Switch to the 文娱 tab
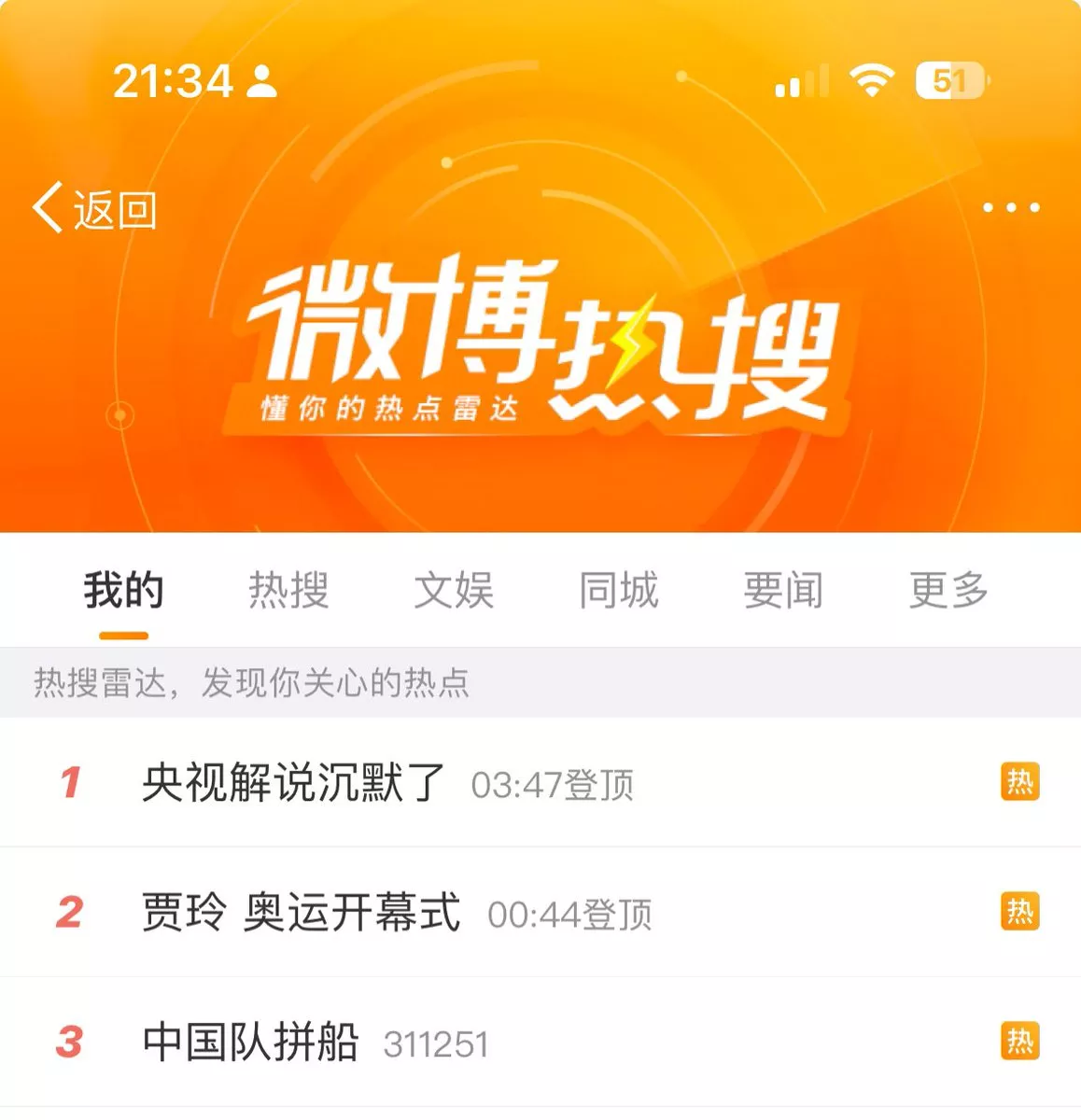Screen dimensions: 1081x1120 pos(454,591)
